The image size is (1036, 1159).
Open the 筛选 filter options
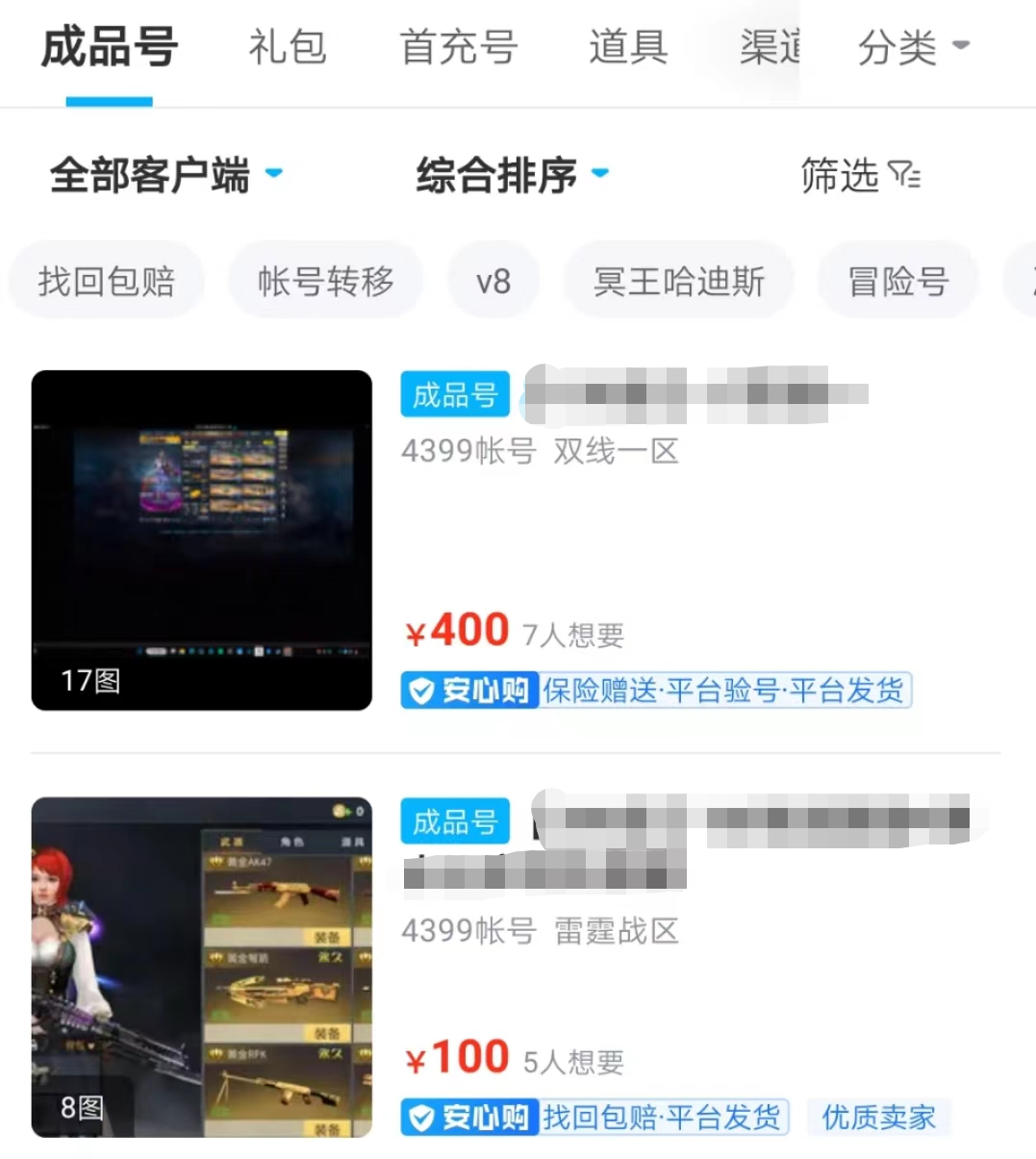coord(860,175)
